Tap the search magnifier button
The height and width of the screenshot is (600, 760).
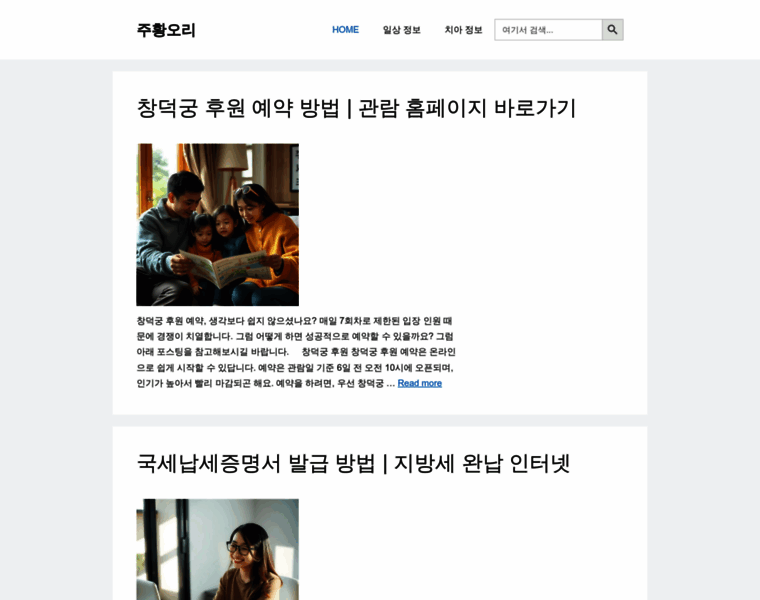(612, 30)
